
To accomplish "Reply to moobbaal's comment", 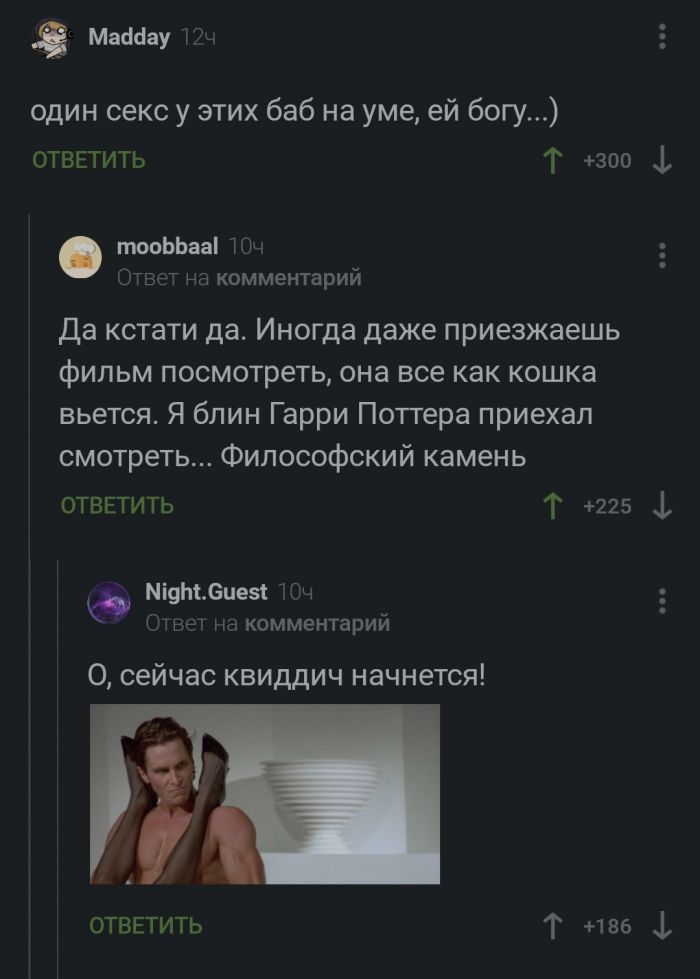I will [117, 506].
